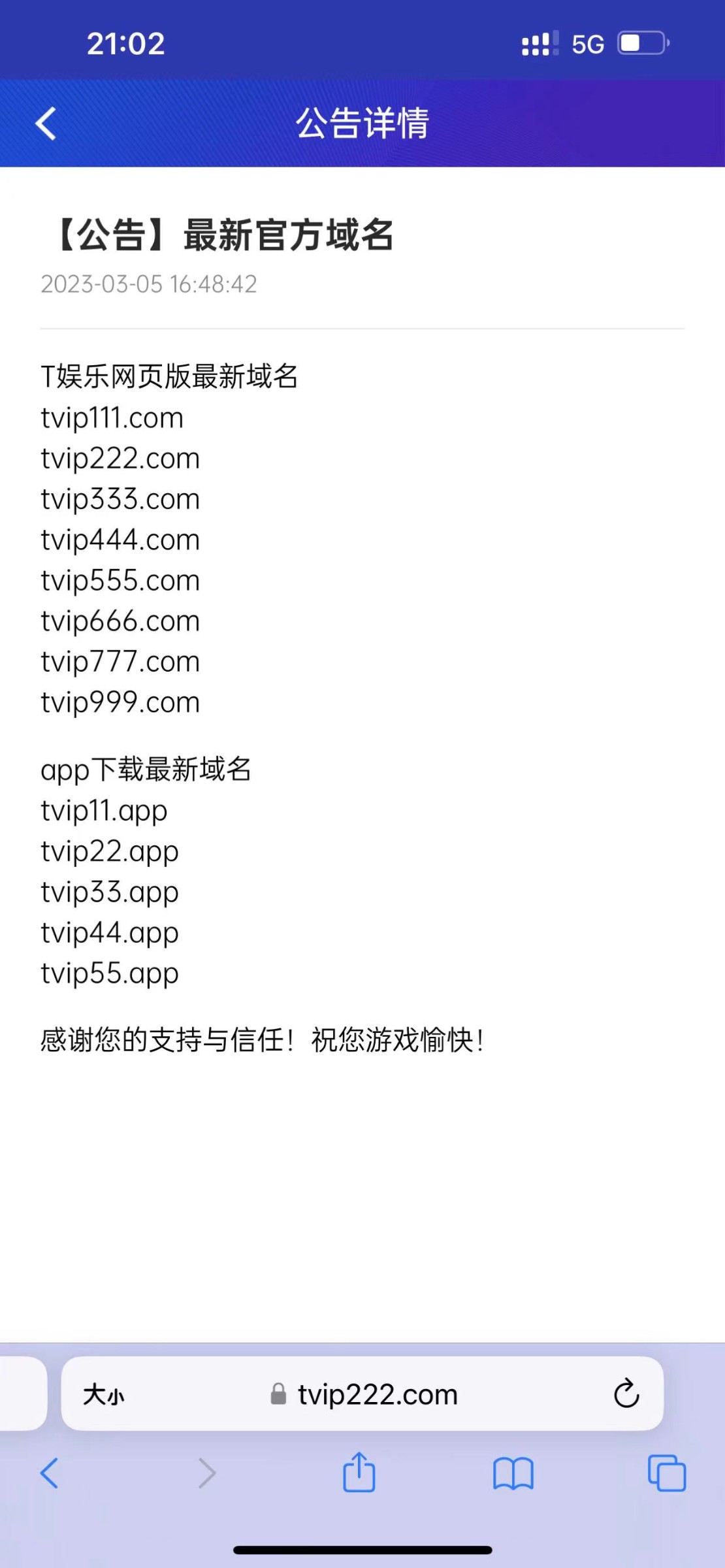Screen dimensions: 725x1568
Task: Open the Safari page size settings
Action: click(103, 1395)
